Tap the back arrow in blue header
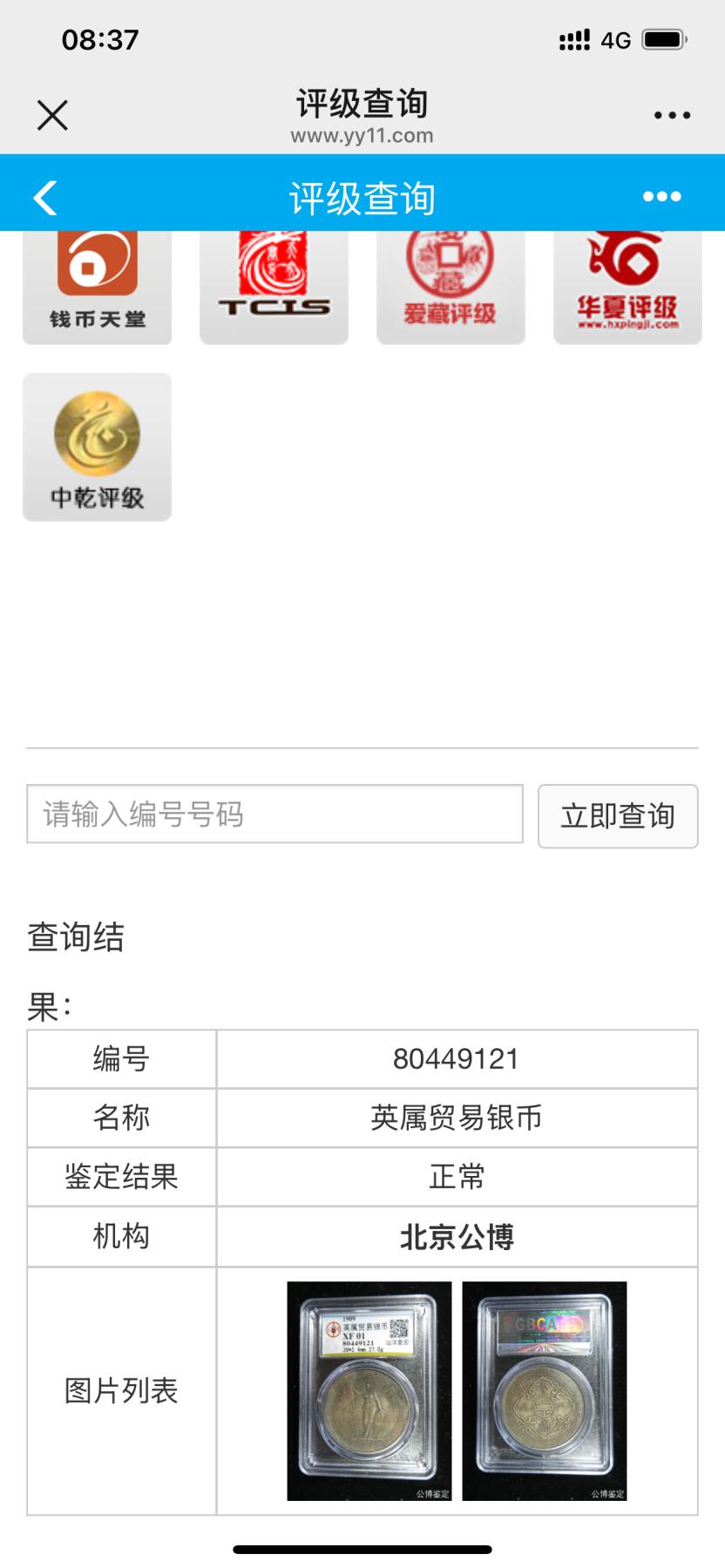This screenshot has height=1568, width=725. coord(42,196)
